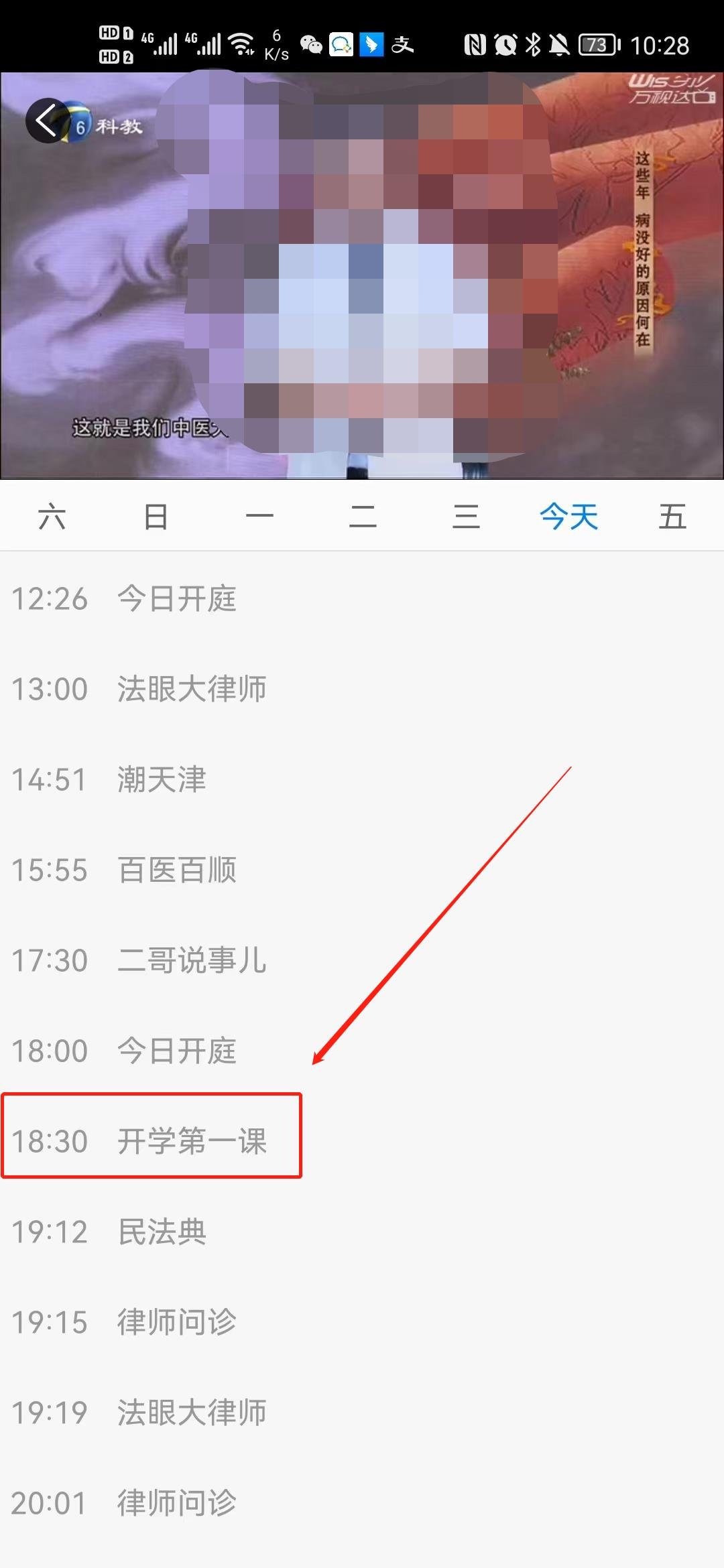This screenshot has height=1568, width=724.
Task: Switch to the 二 day tab
Action: tap(363, 517)
